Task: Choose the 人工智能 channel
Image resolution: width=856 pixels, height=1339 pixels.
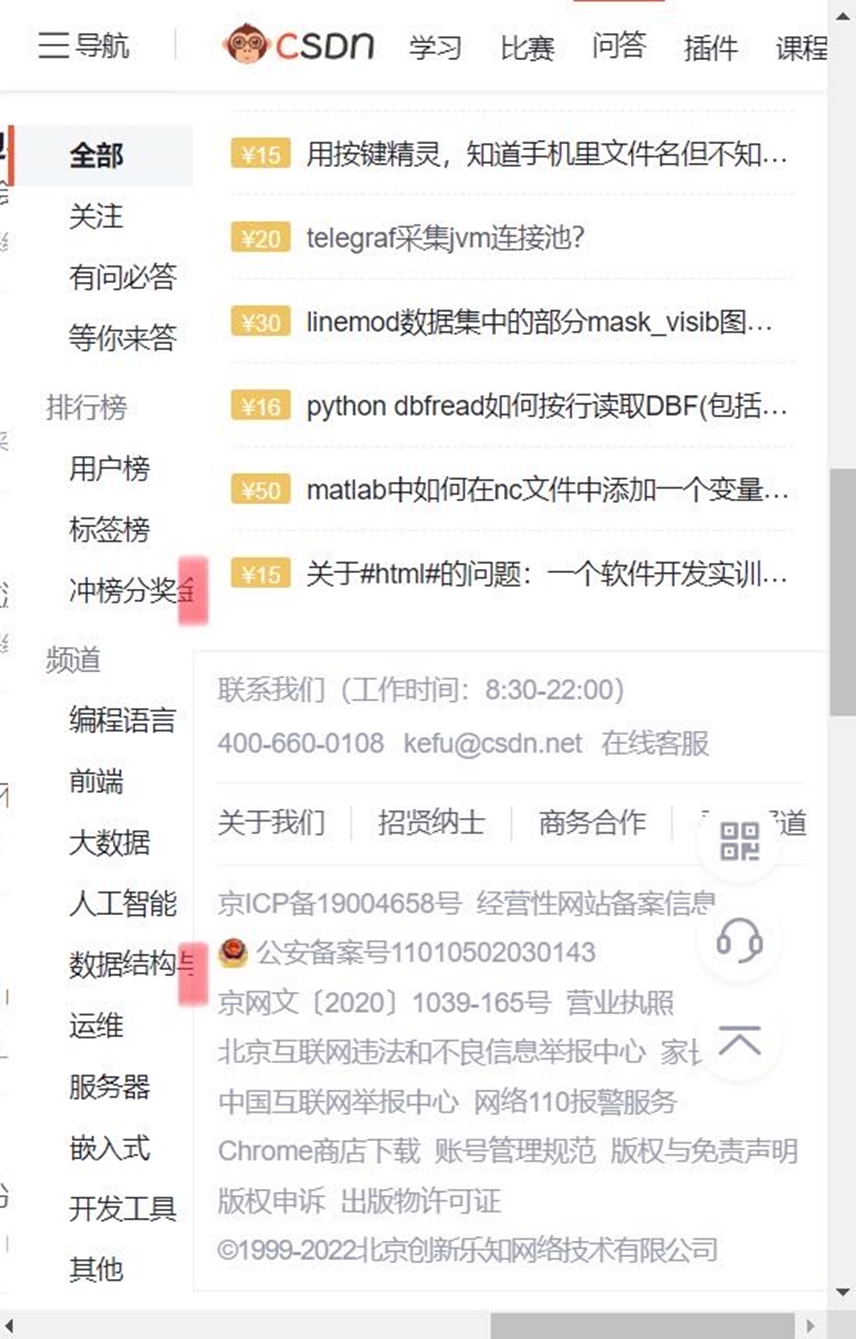Action: pyautogui.click(x=122, y=904)
